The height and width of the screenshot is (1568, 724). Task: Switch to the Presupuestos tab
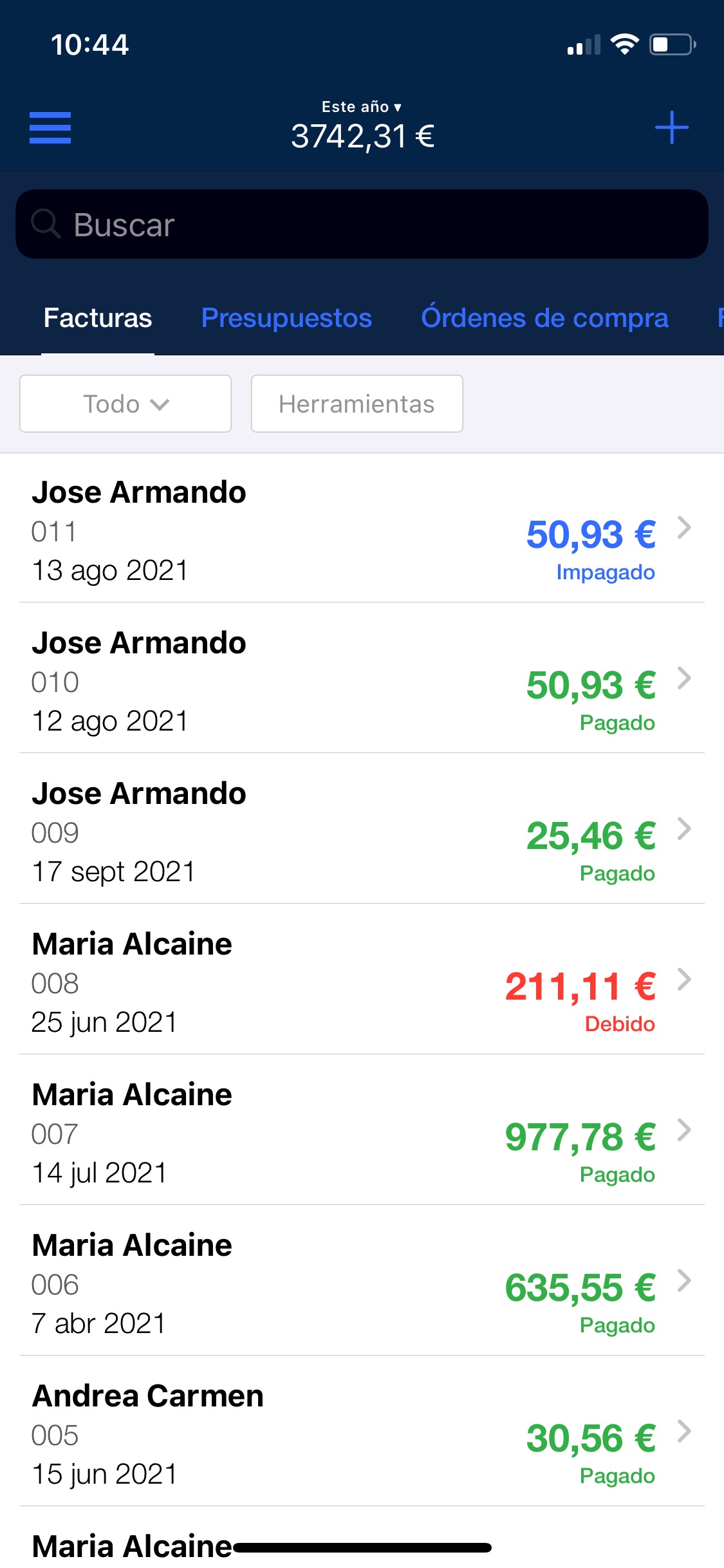286,318
